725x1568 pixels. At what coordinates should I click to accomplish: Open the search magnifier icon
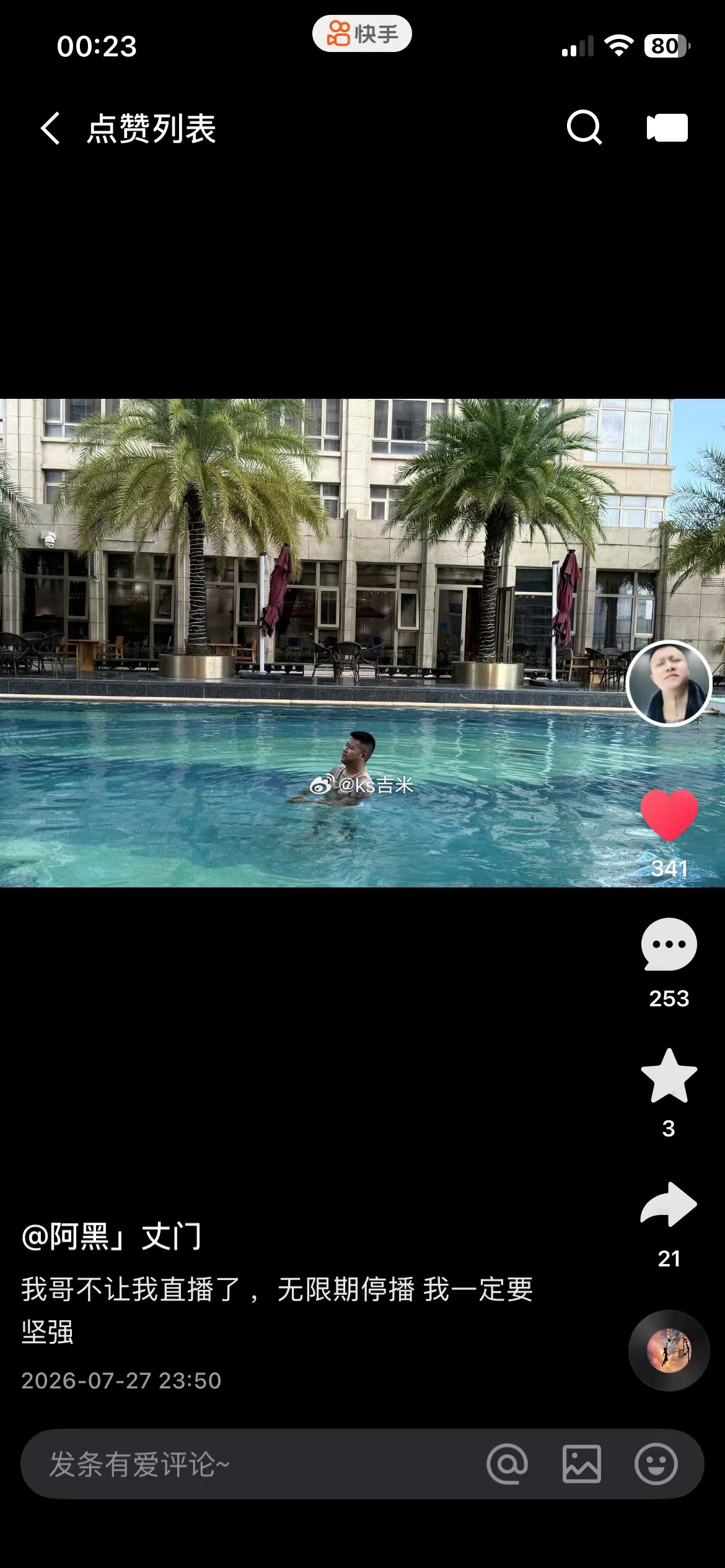coord(584,128)
